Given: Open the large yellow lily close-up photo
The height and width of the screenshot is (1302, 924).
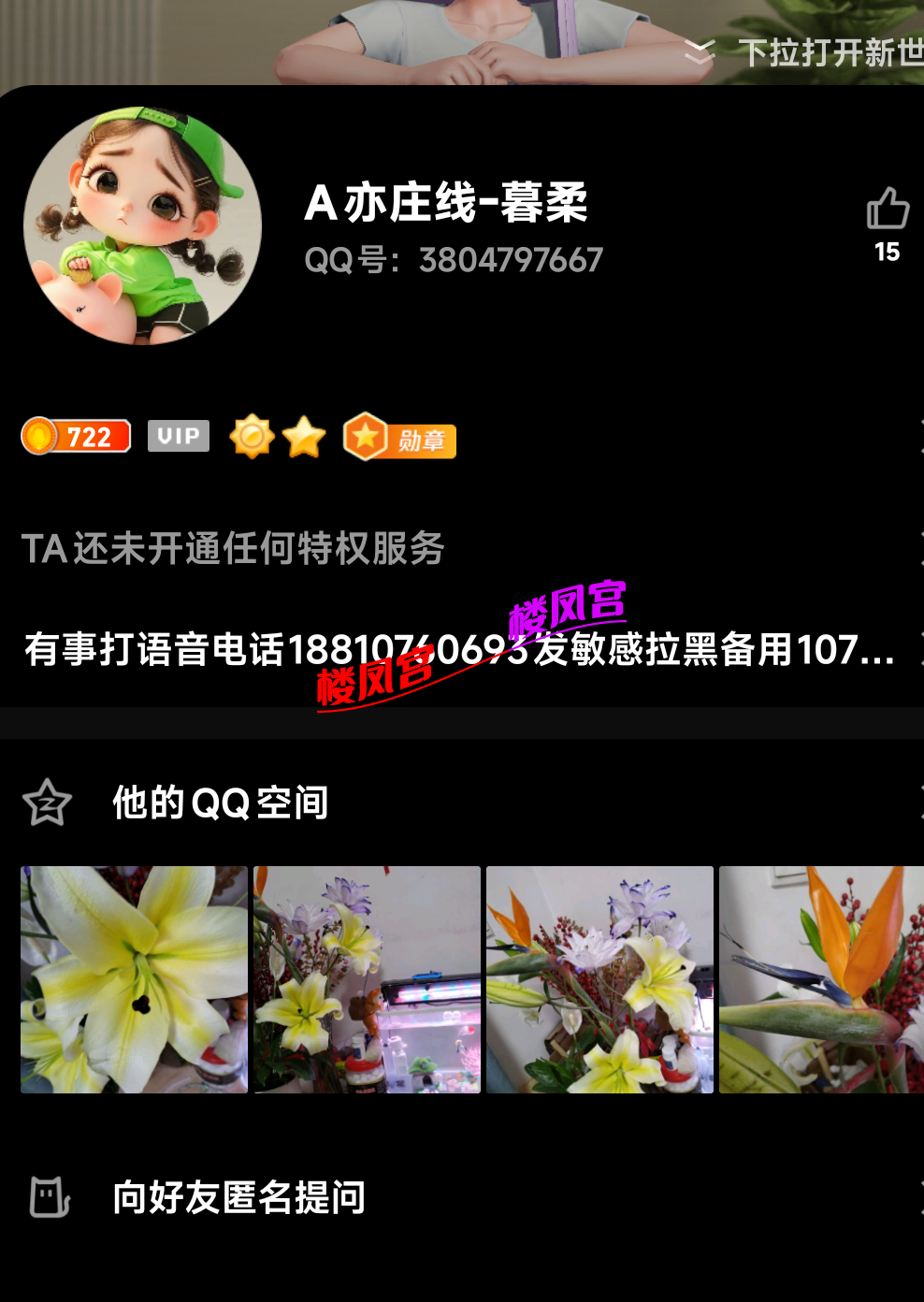Looking at the screenshot, I should 135,979.
